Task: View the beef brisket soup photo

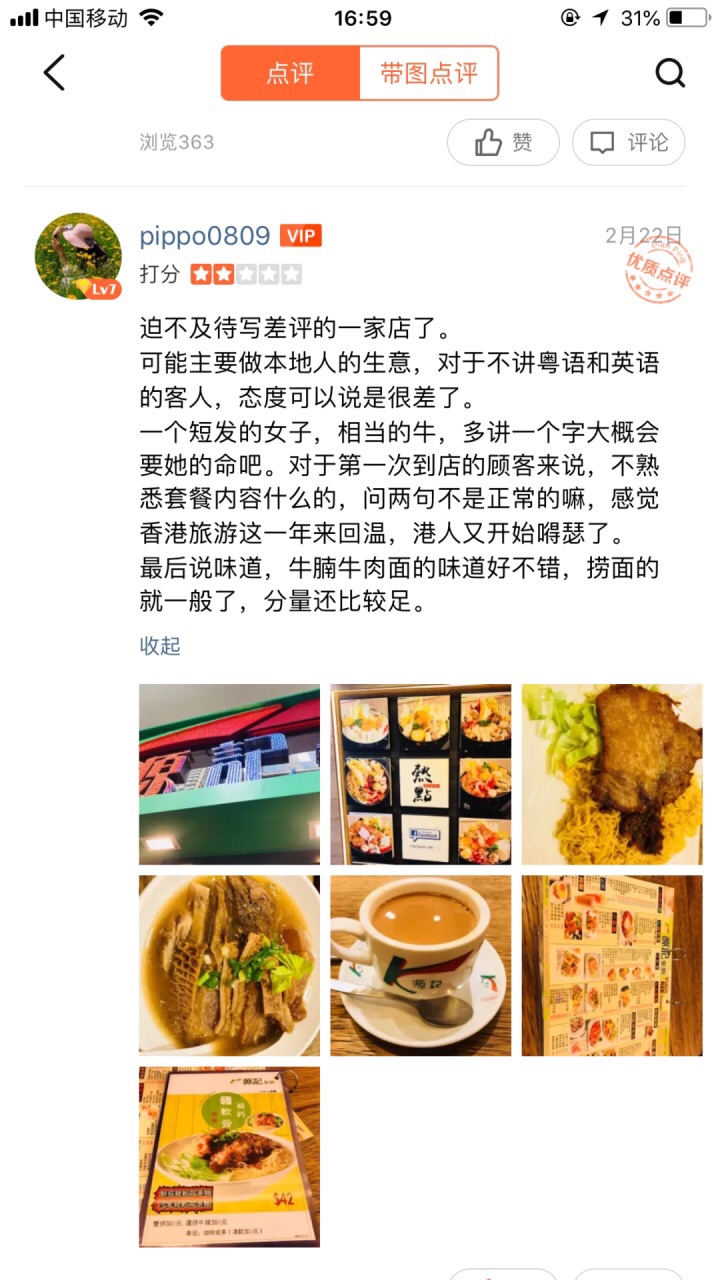Action: (x=229, y=965)
